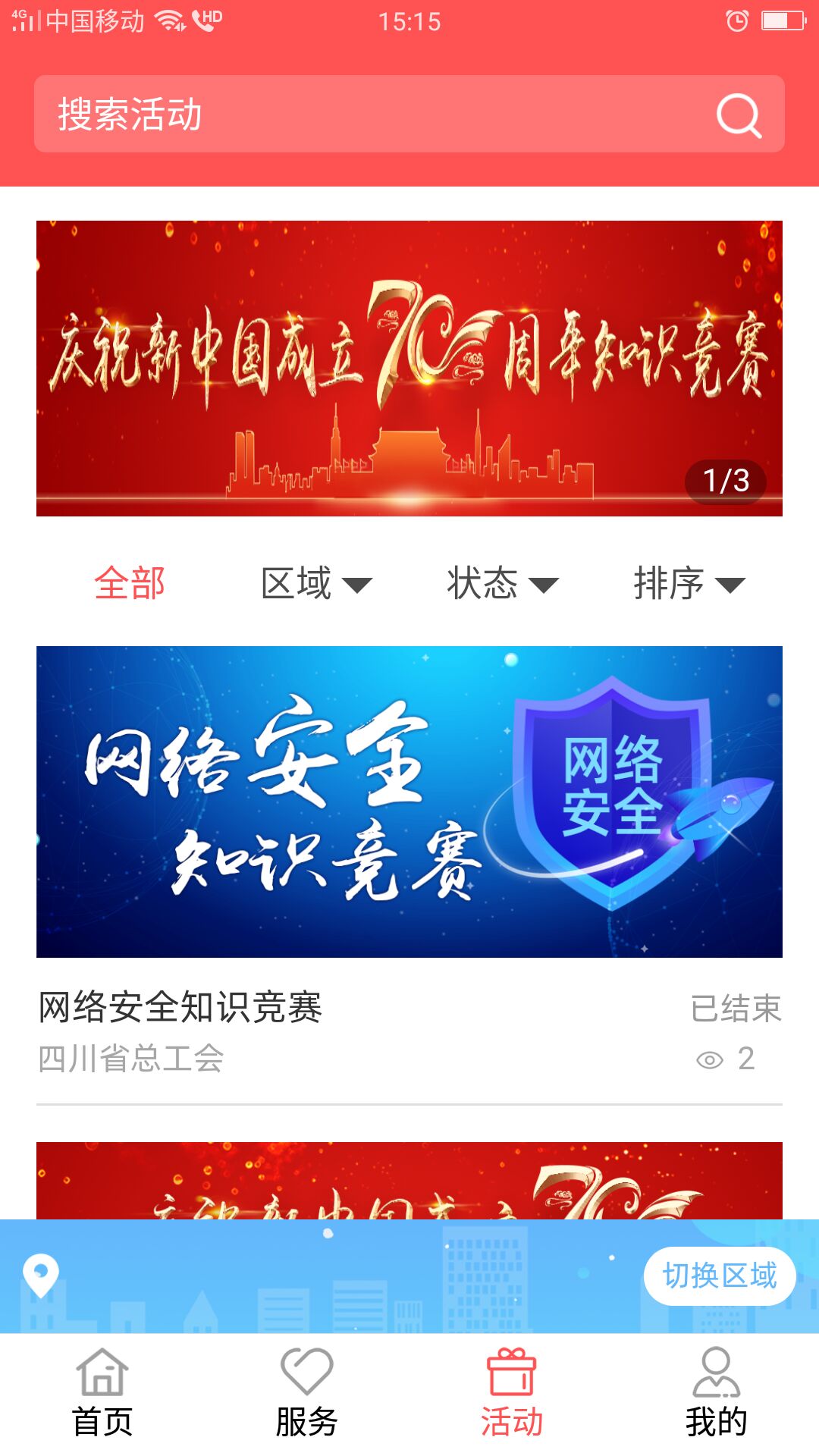Open the 70周年知识竞赛 top banner
Image resolution: width=819 pixels, height=1456 pixels.
coord(409,369)
